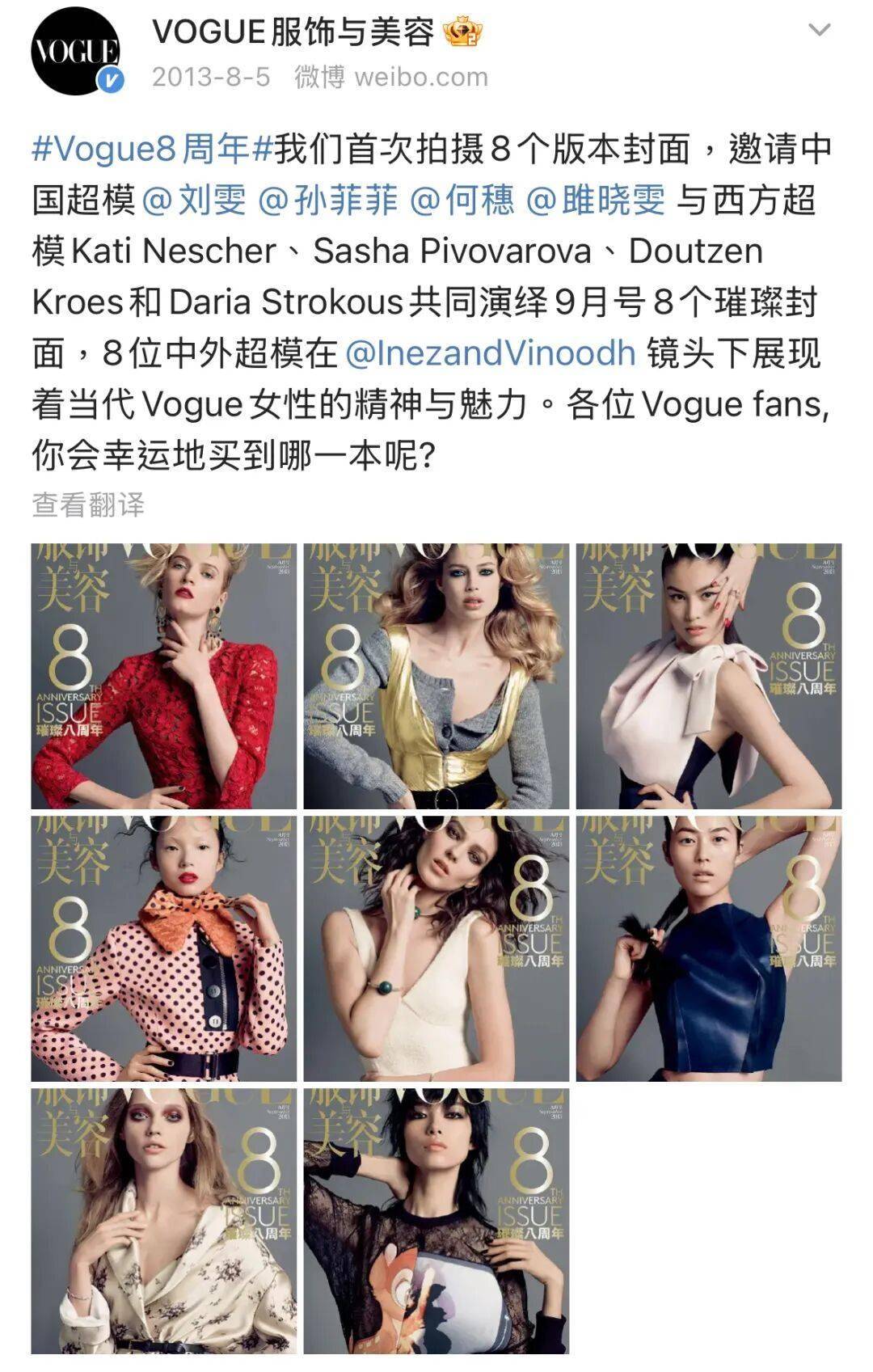View the cover with white V-neck dress
The height and width of the screenshot is (1372, 873).
[x=436, y=948]
